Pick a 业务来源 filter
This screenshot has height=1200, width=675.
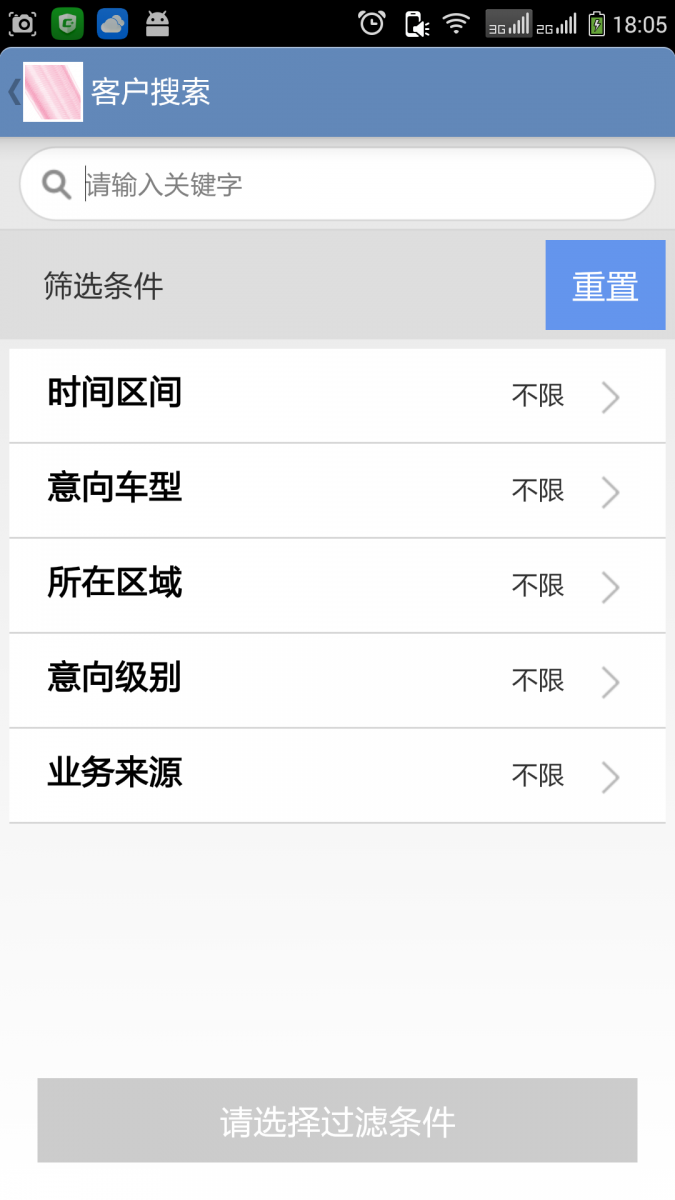pos(337,776)
